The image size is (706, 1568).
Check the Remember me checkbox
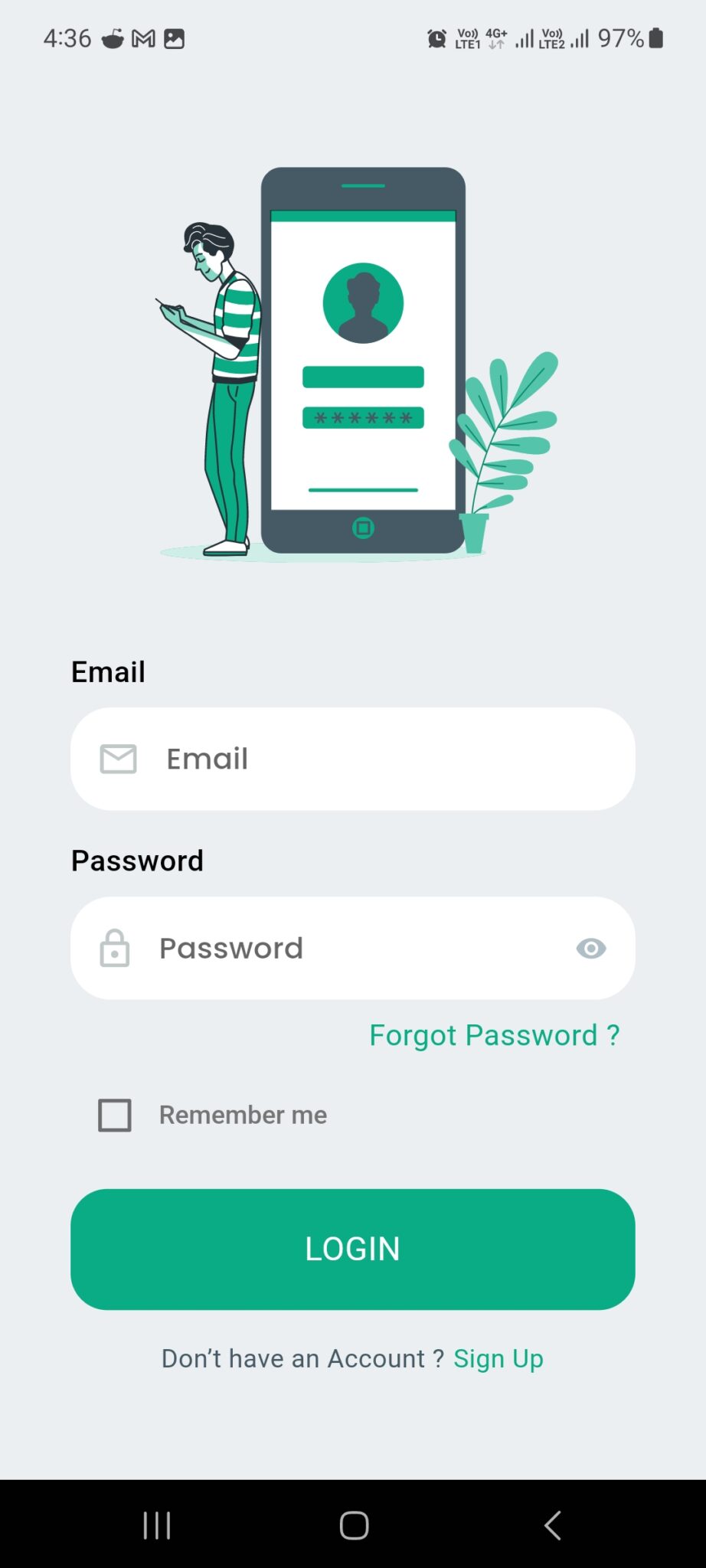pyautogui.click(x=115, y=1115)
